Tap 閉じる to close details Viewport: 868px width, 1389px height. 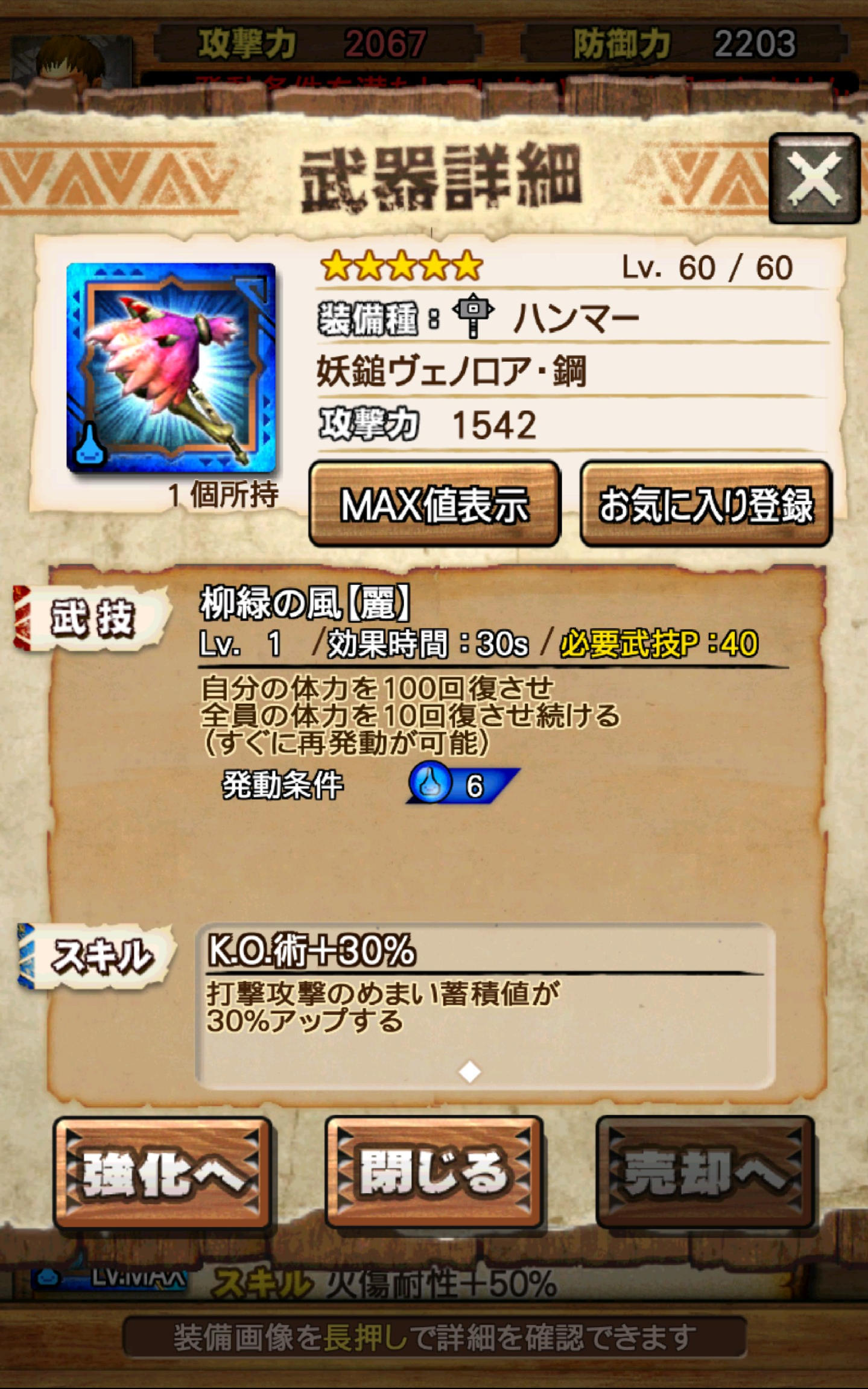434,1172
